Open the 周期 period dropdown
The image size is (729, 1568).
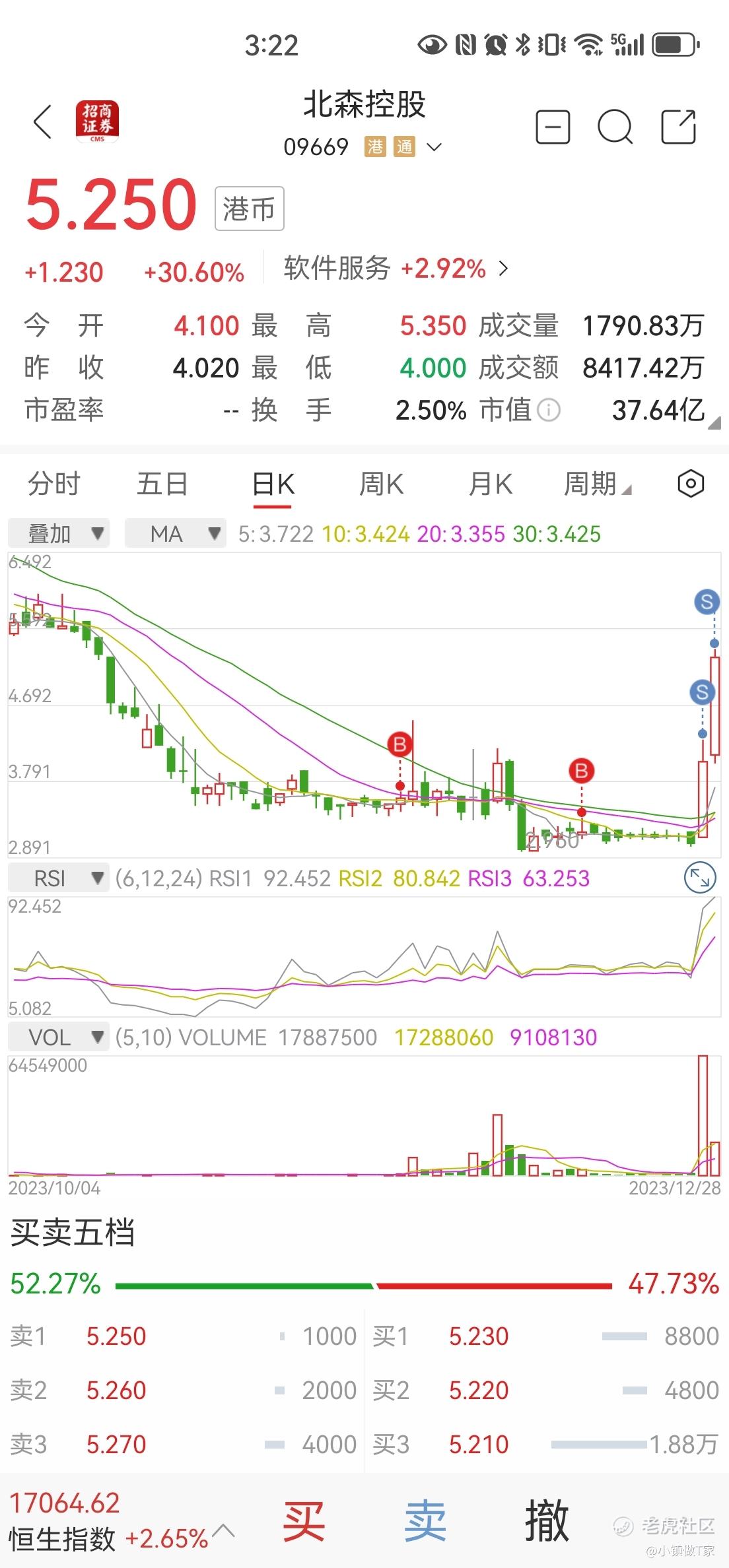point(597,484)
